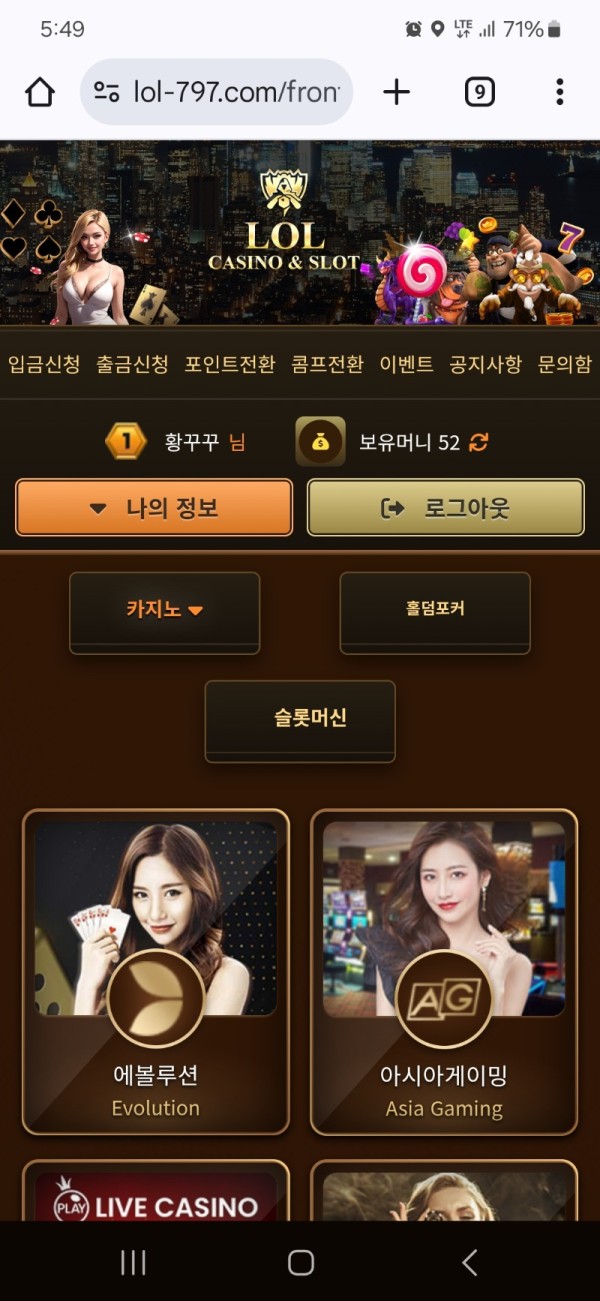Open the tab switcher showing 9
This screenshot has width=600, height=1301.
(x=480, y=93)
